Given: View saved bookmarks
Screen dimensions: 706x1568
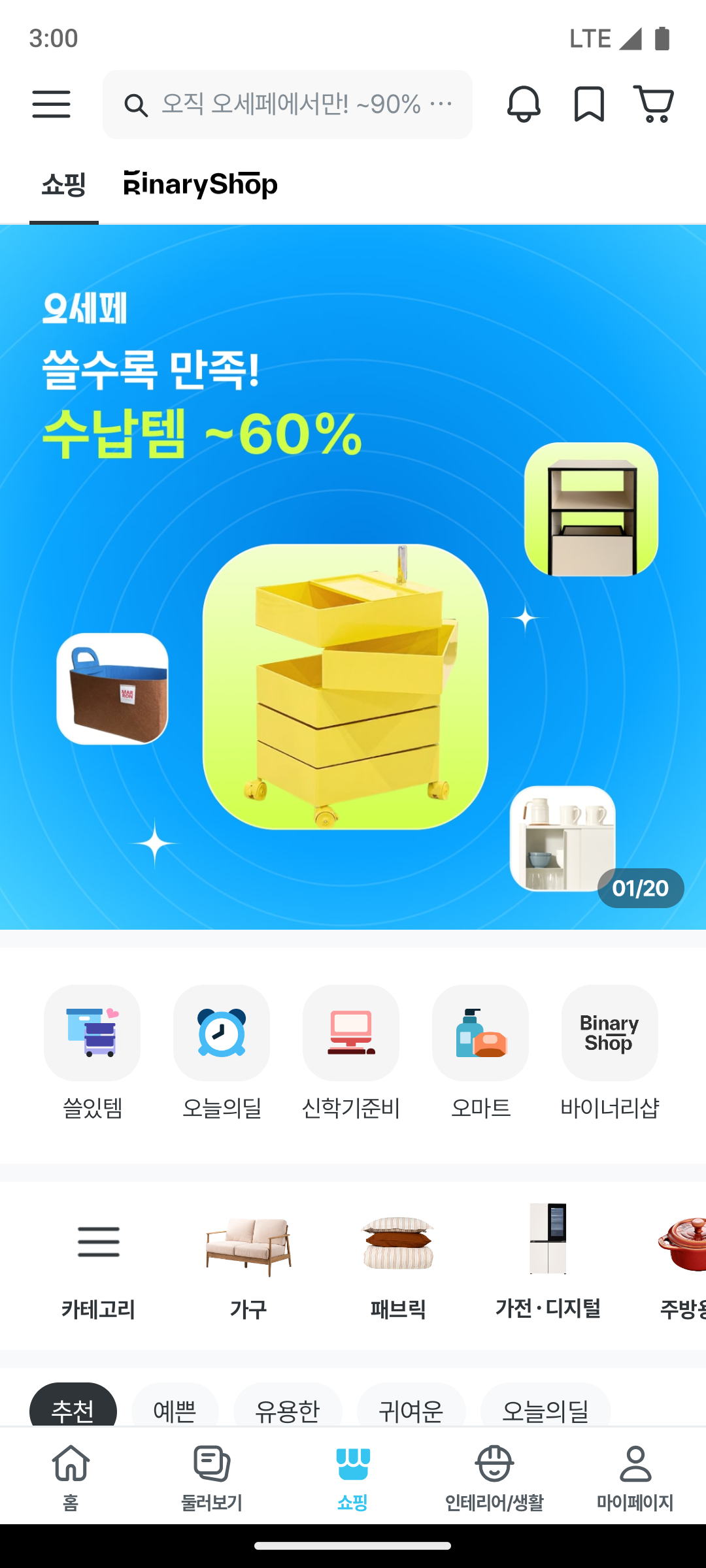Looking at the screenshot, I should point(588,105).
